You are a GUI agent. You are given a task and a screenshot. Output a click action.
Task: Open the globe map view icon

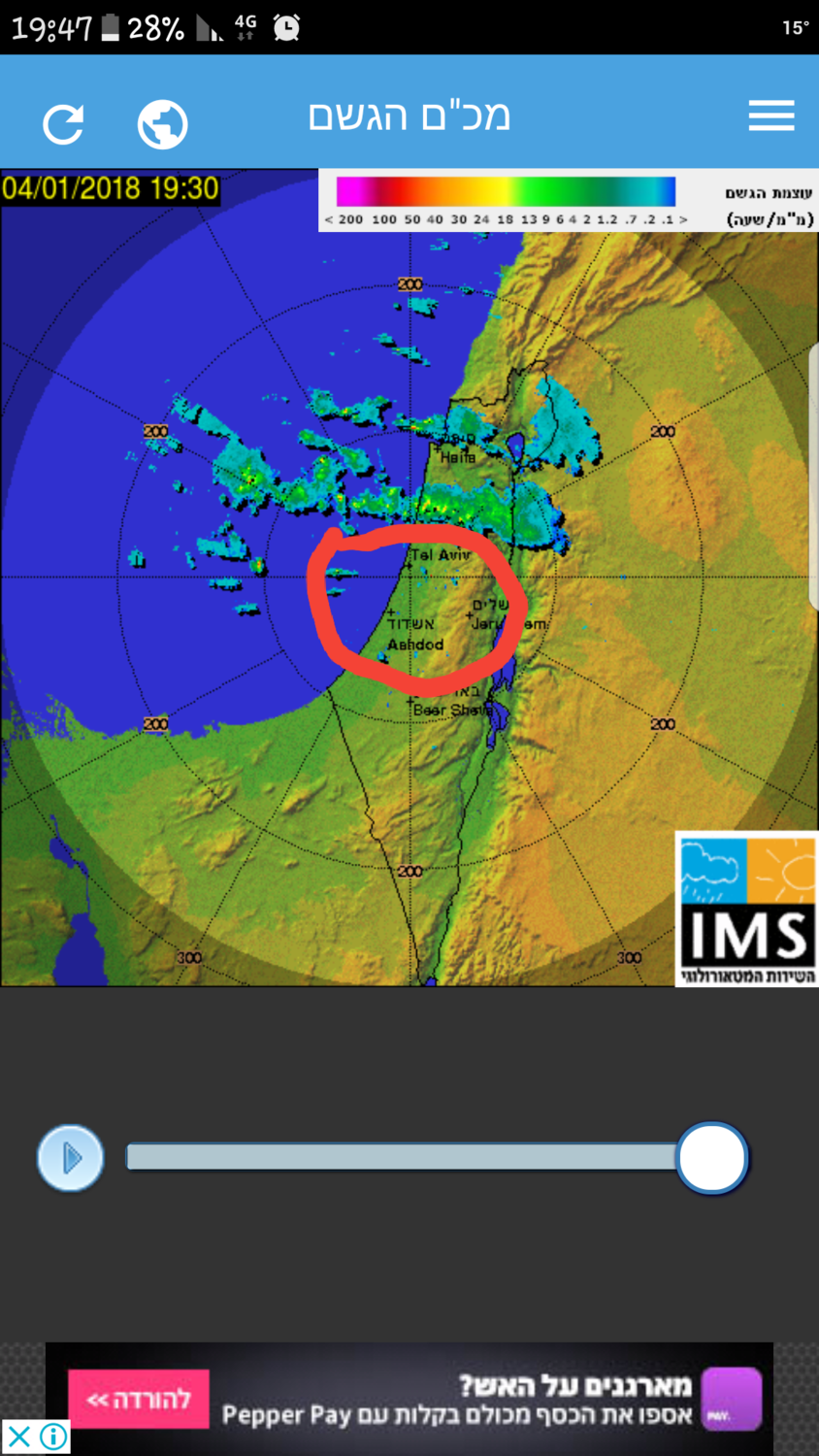click(x=162, y=124)
